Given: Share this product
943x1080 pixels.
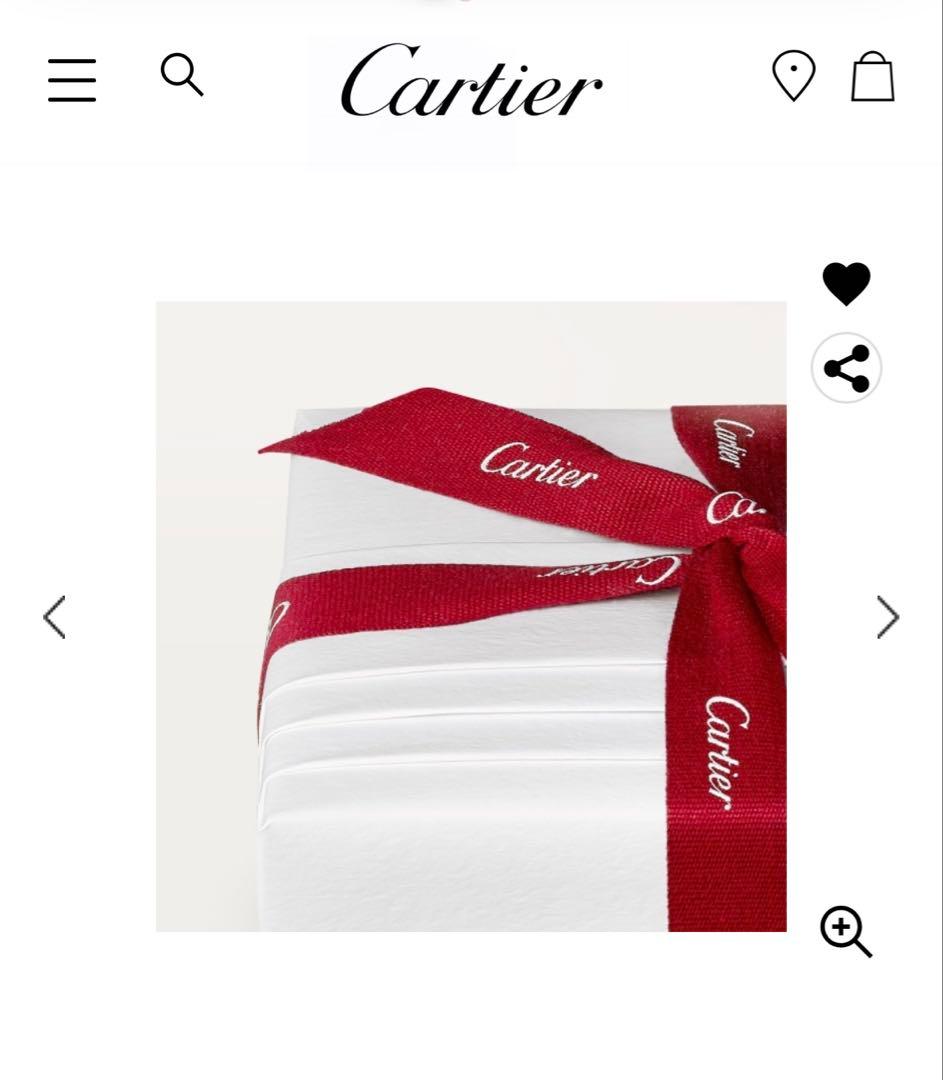Looking at the screenshot, I should click(x=846, y=368).
